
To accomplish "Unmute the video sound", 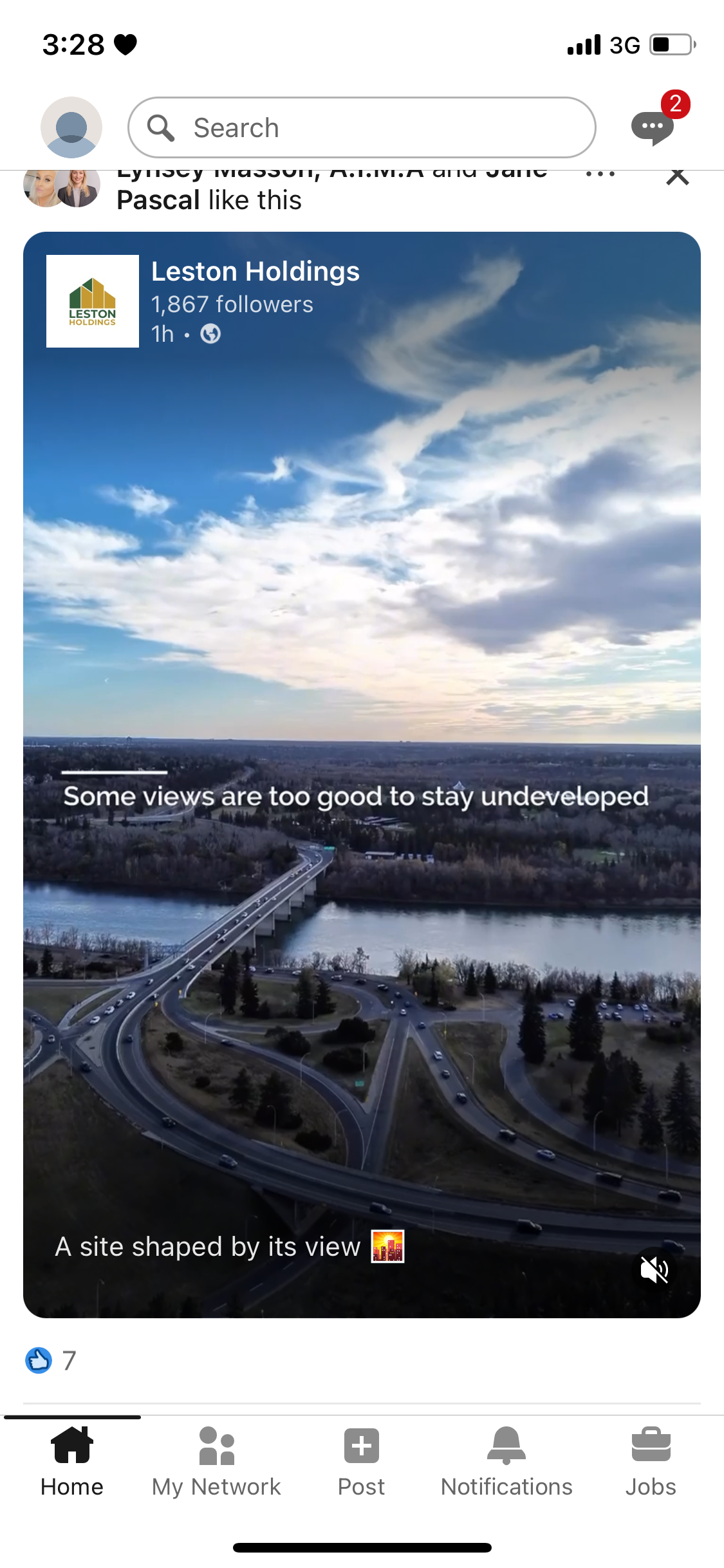I will 654,1270.
